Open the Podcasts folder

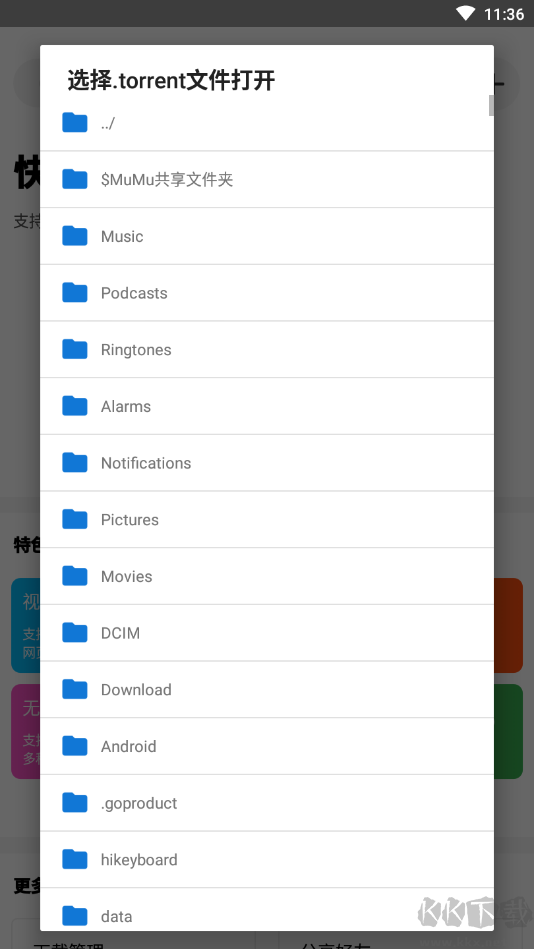tap(266, 293)
